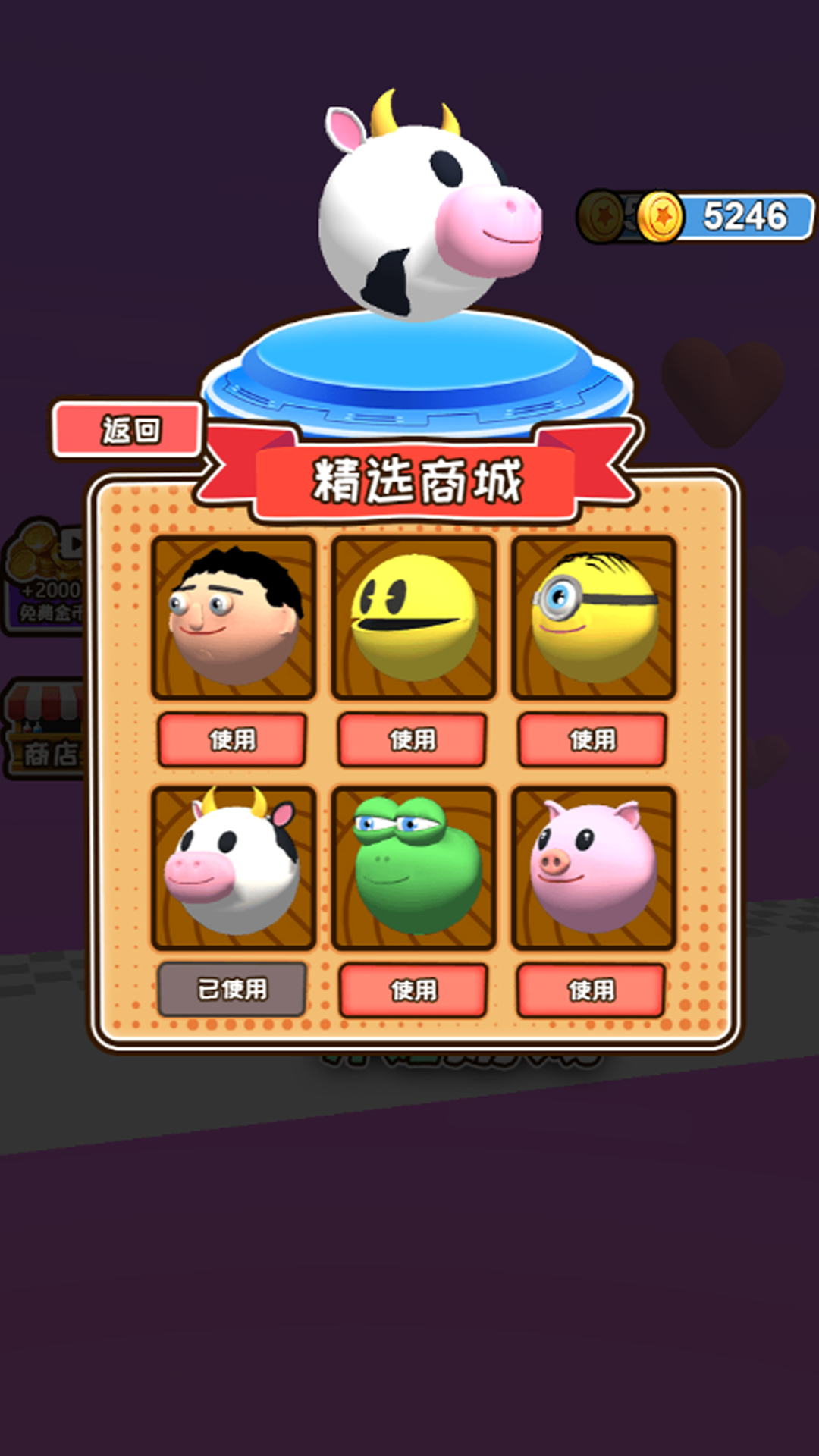Select the pink pig skin tile
The height and width of the screenshot is (1456, 819).
594,868
